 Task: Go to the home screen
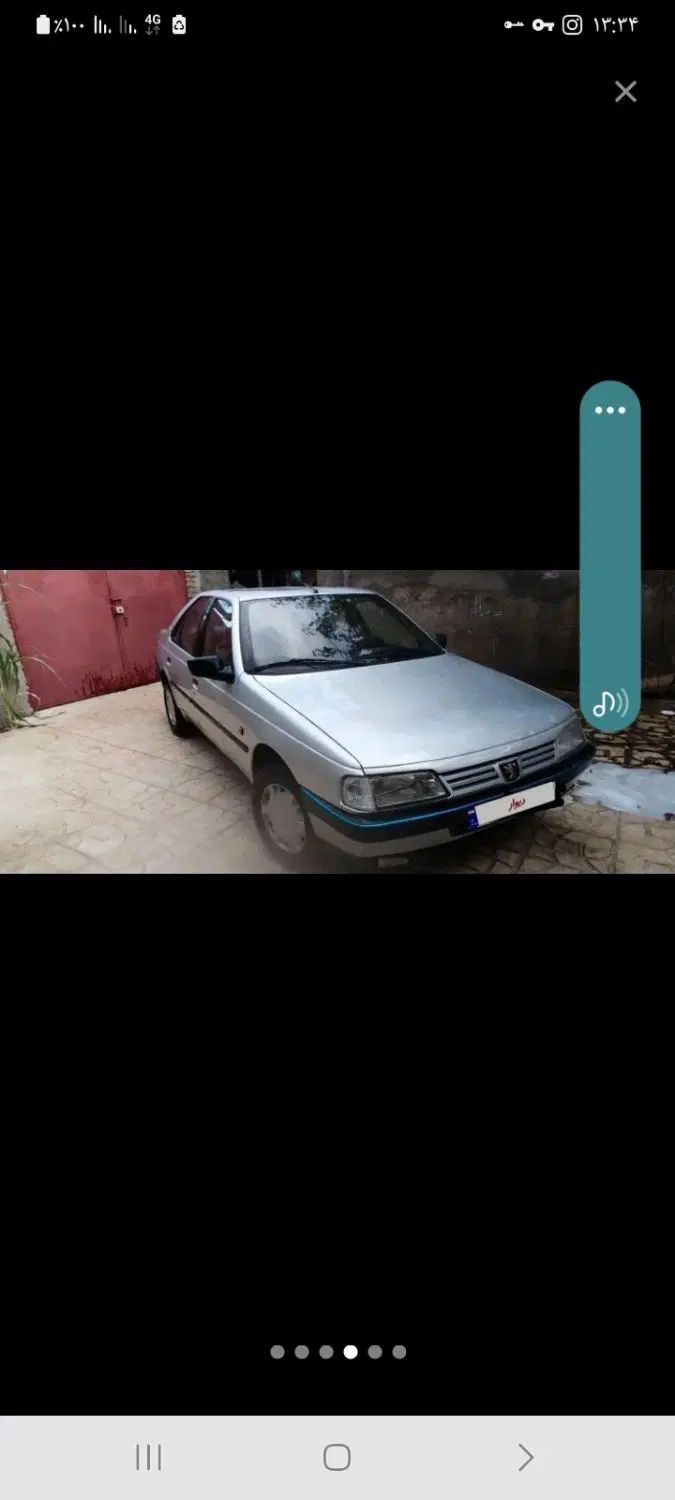[x=337, y=1457]
